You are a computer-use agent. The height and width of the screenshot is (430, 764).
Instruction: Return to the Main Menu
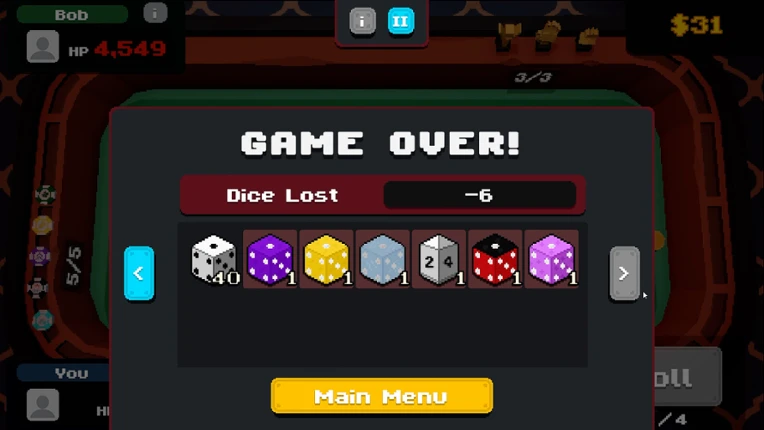tap(382, 396)
